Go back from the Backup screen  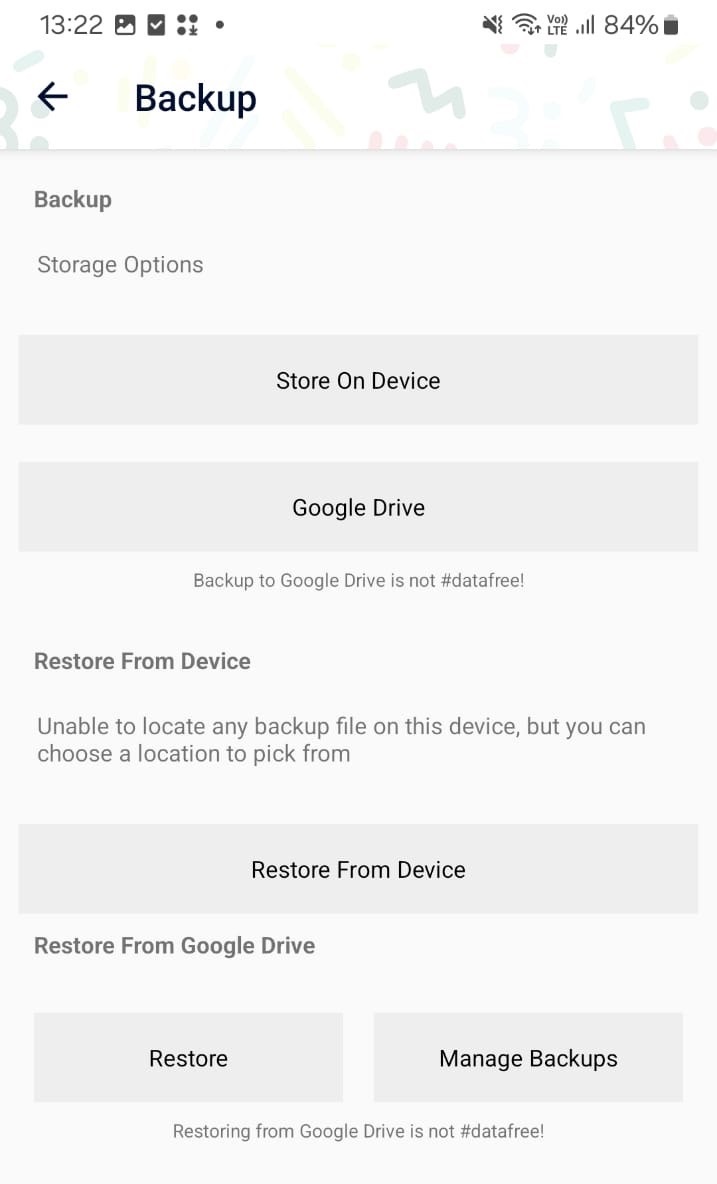(52, 97)
